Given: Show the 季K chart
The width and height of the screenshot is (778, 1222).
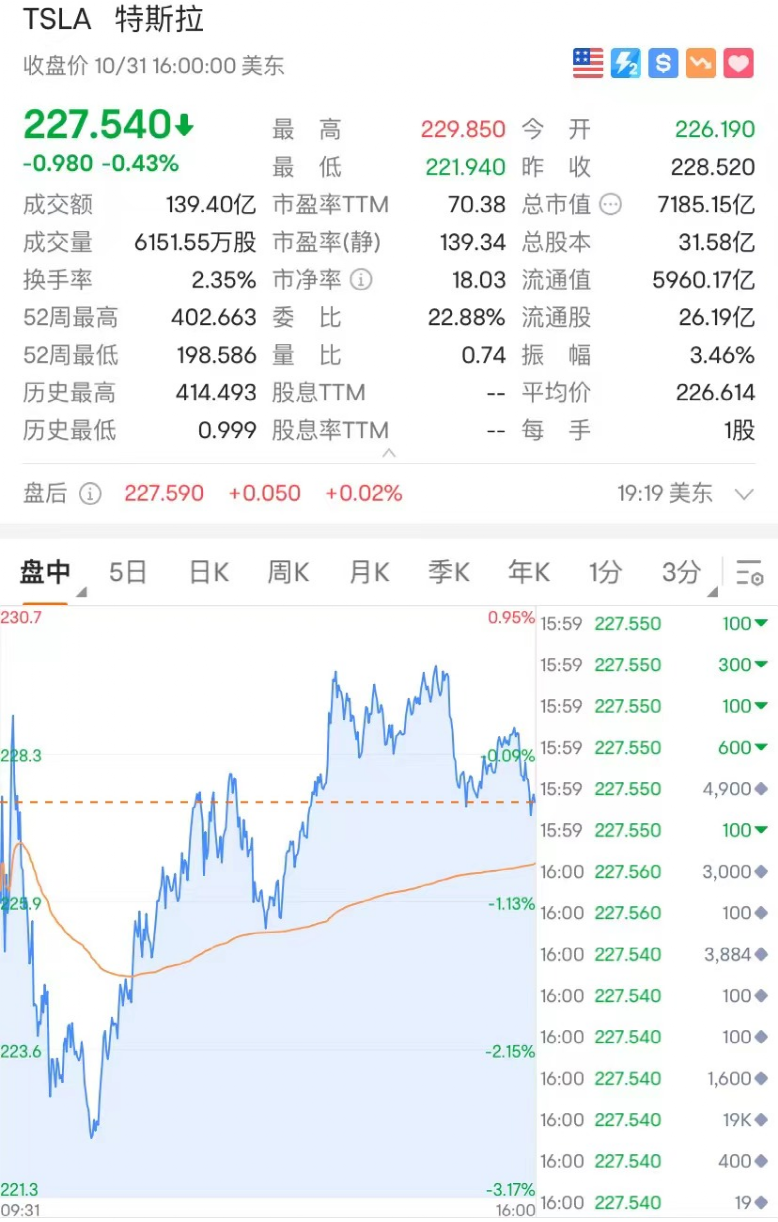Looking at the screenshot, I should tap(449, 572).
